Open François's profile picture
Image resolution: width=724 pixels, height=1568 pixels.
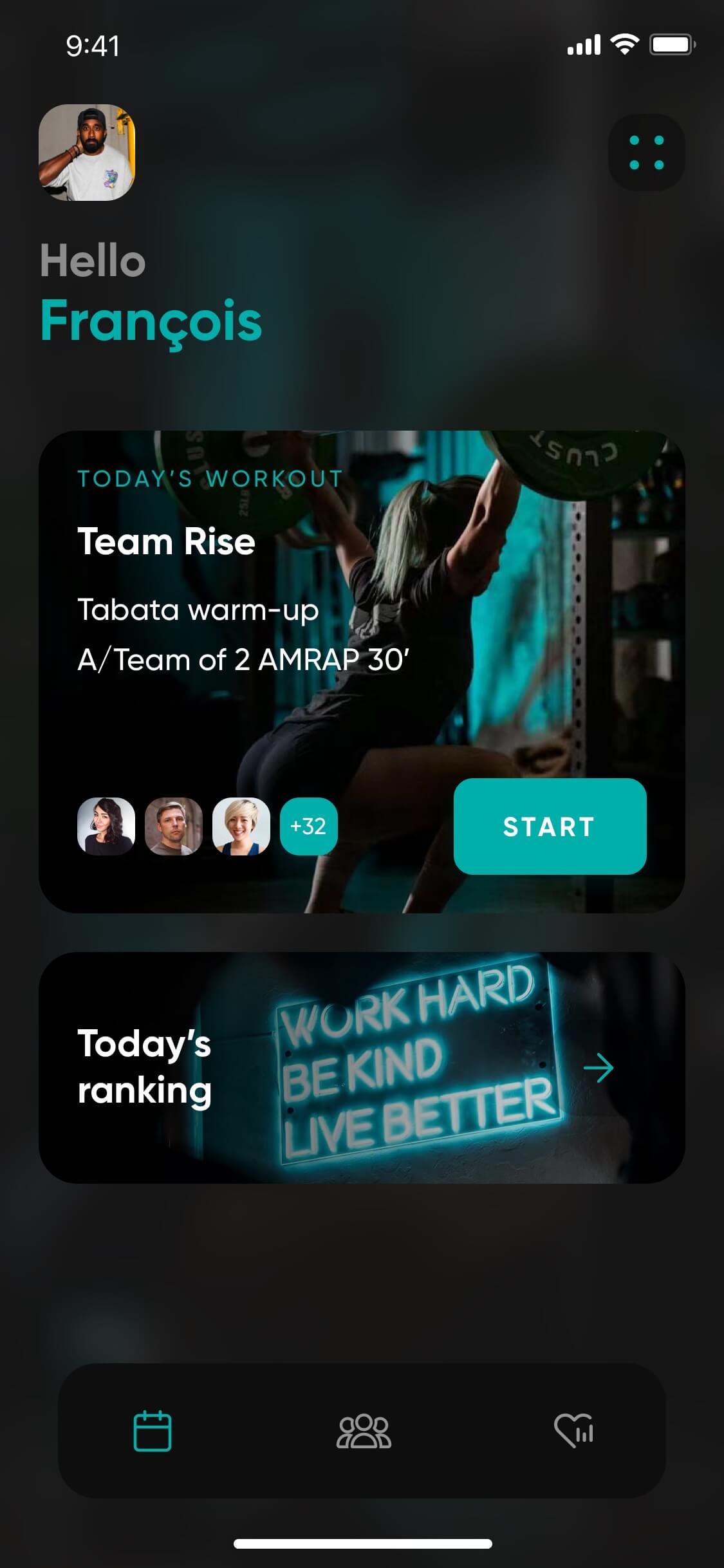click(x=87, y=153)
